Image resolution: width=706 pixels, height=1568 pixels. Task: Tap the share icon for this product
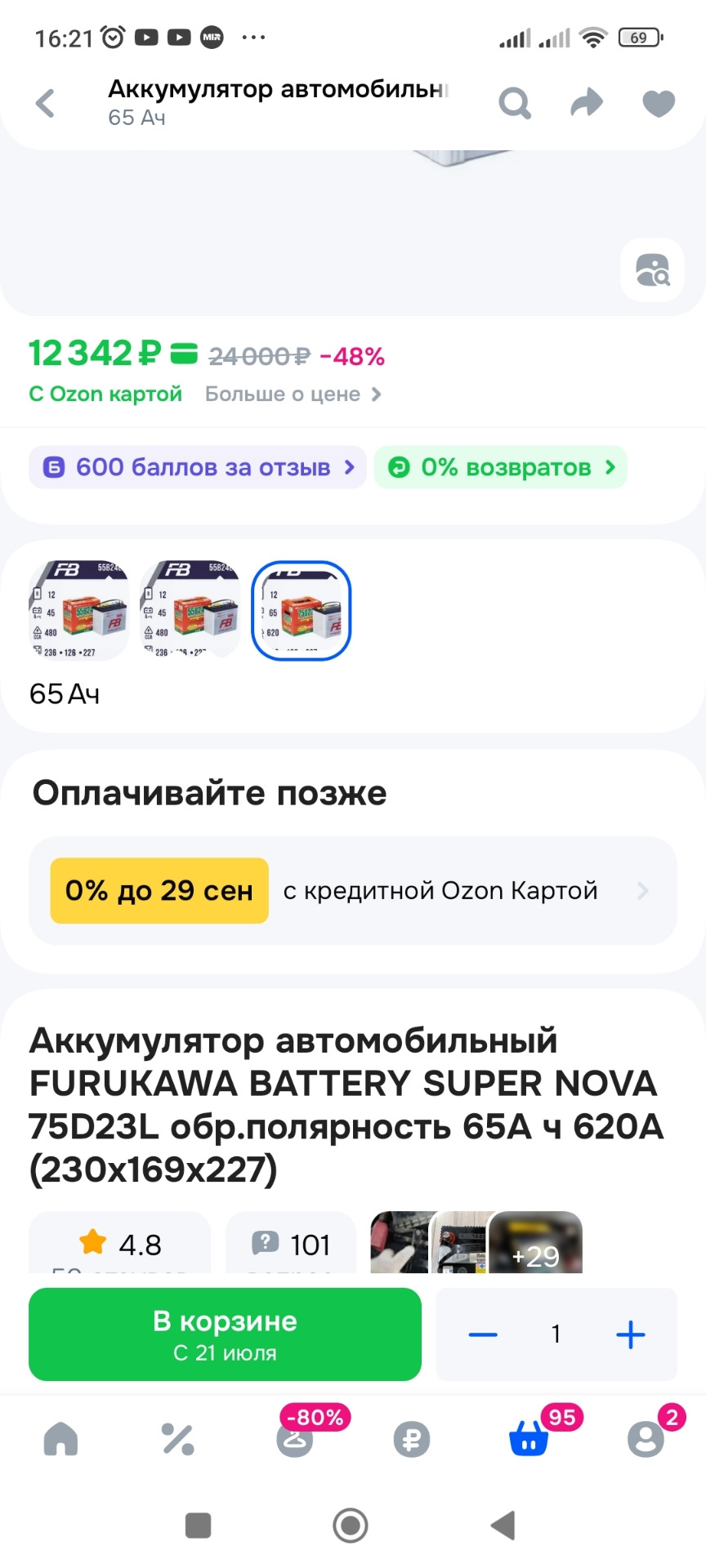coord(587,103)
